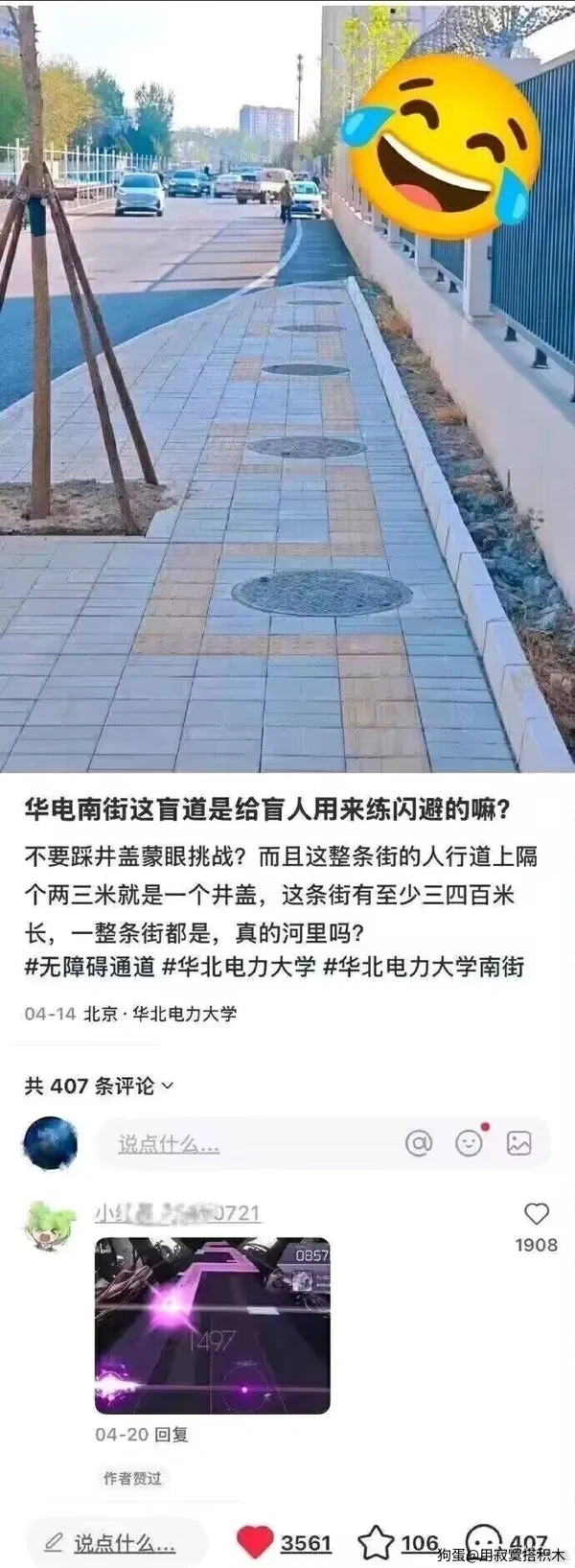Tap the bottom 说点什么 input bar
This screenshot has height=1568, width=575.
(117, 1543)
